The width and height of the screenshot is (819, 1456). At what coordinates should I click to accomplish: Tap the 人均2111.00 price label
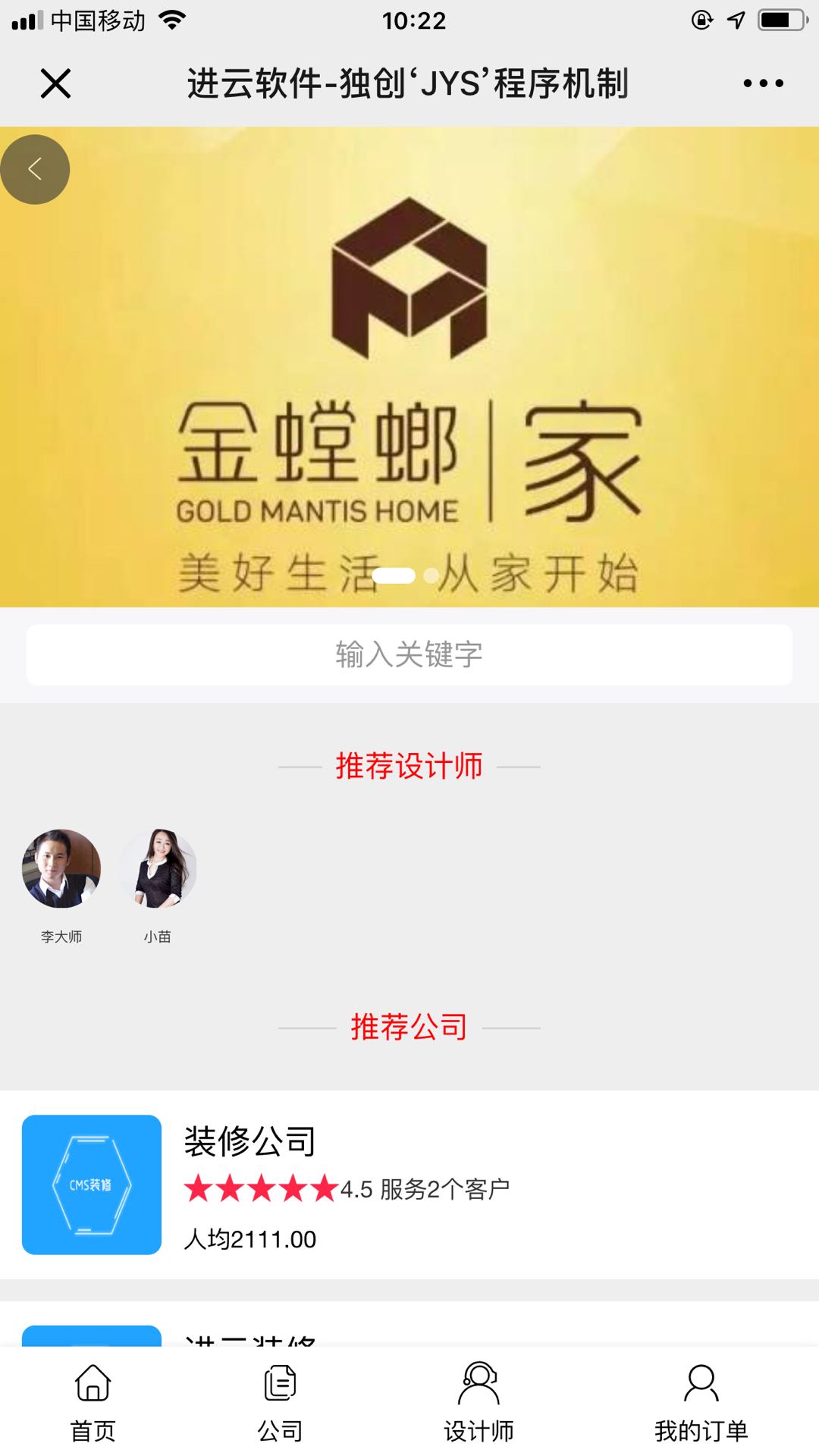click(x=250, y=1239)
